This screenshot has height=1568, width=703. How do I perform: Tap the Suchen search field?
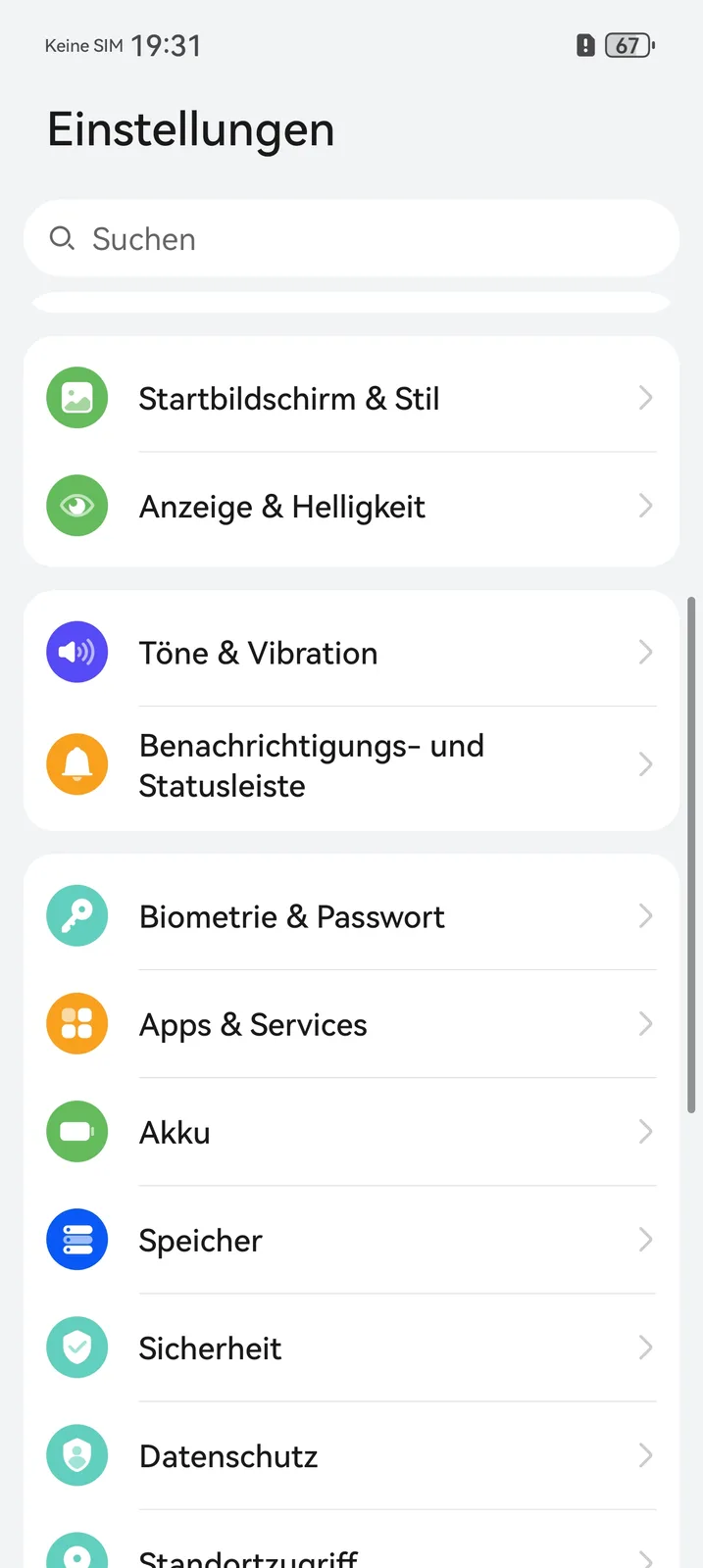(351, 239)
